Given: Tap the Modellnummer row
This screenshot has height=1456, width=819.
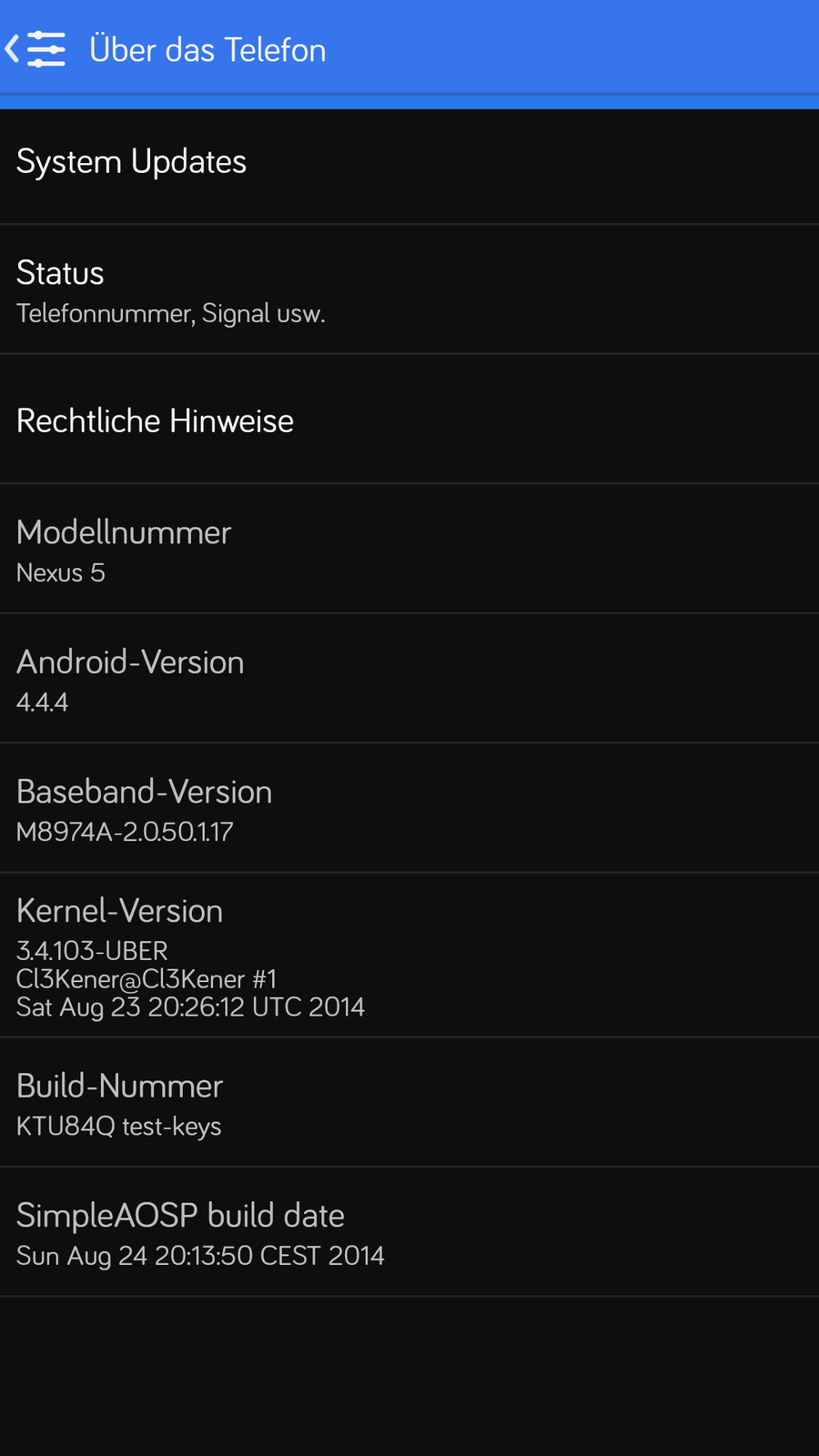Looking at the screenshot, I should (x=409, y=550).
